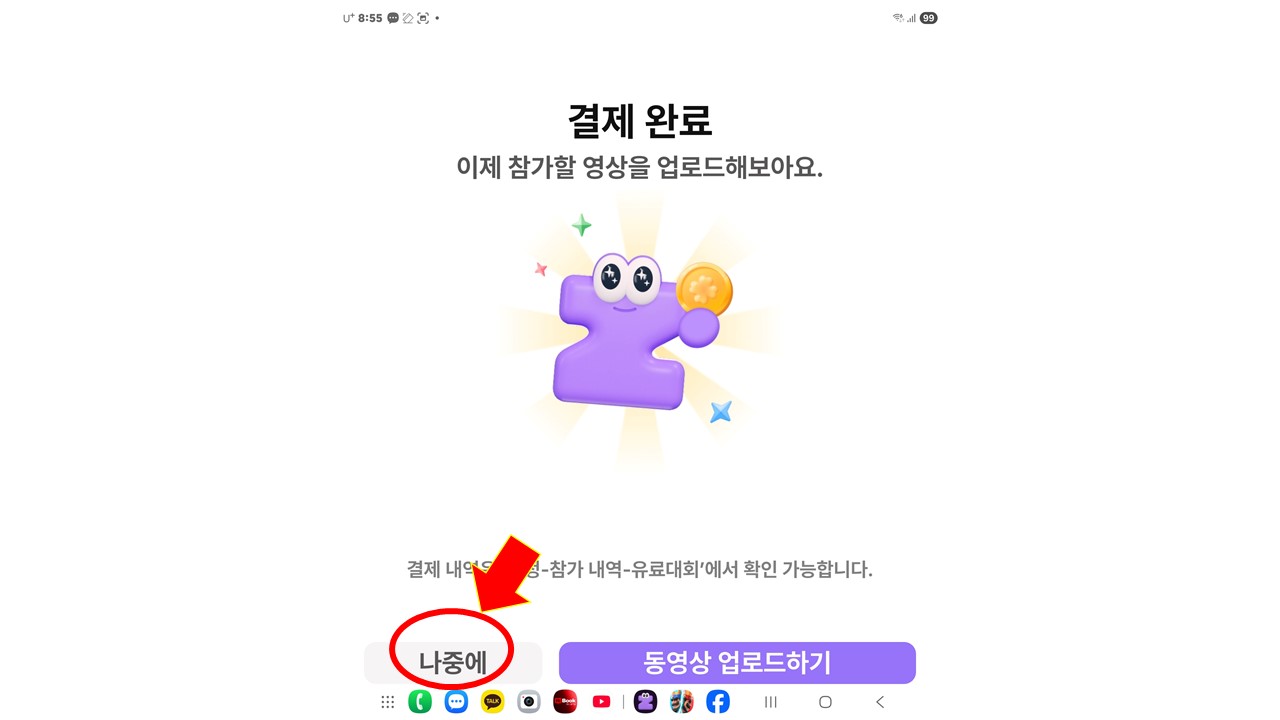Launch YouTube from the taskbar

click(601, 702)
